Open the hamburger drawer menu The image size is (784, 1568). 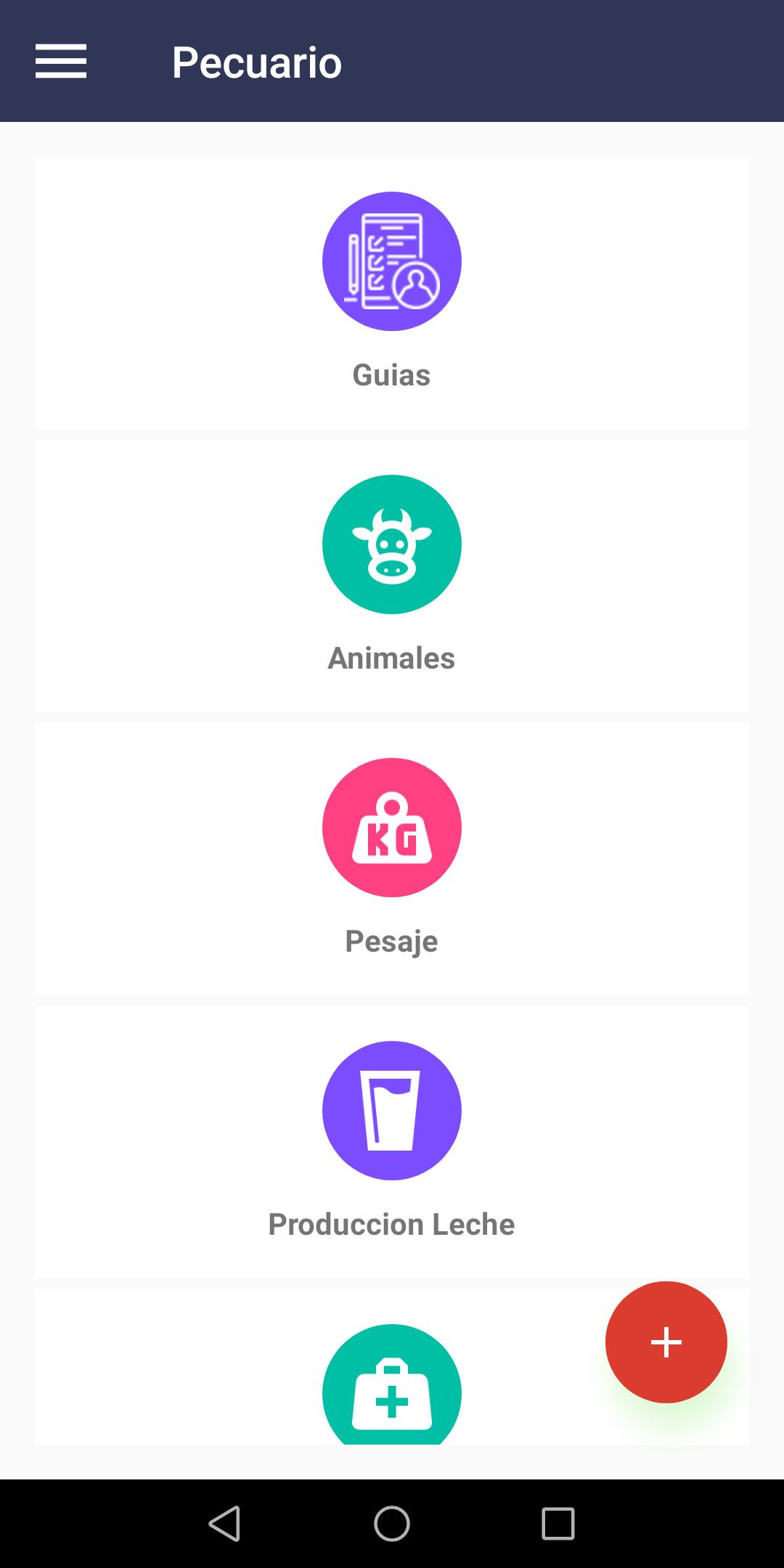(x=61, y=61)
